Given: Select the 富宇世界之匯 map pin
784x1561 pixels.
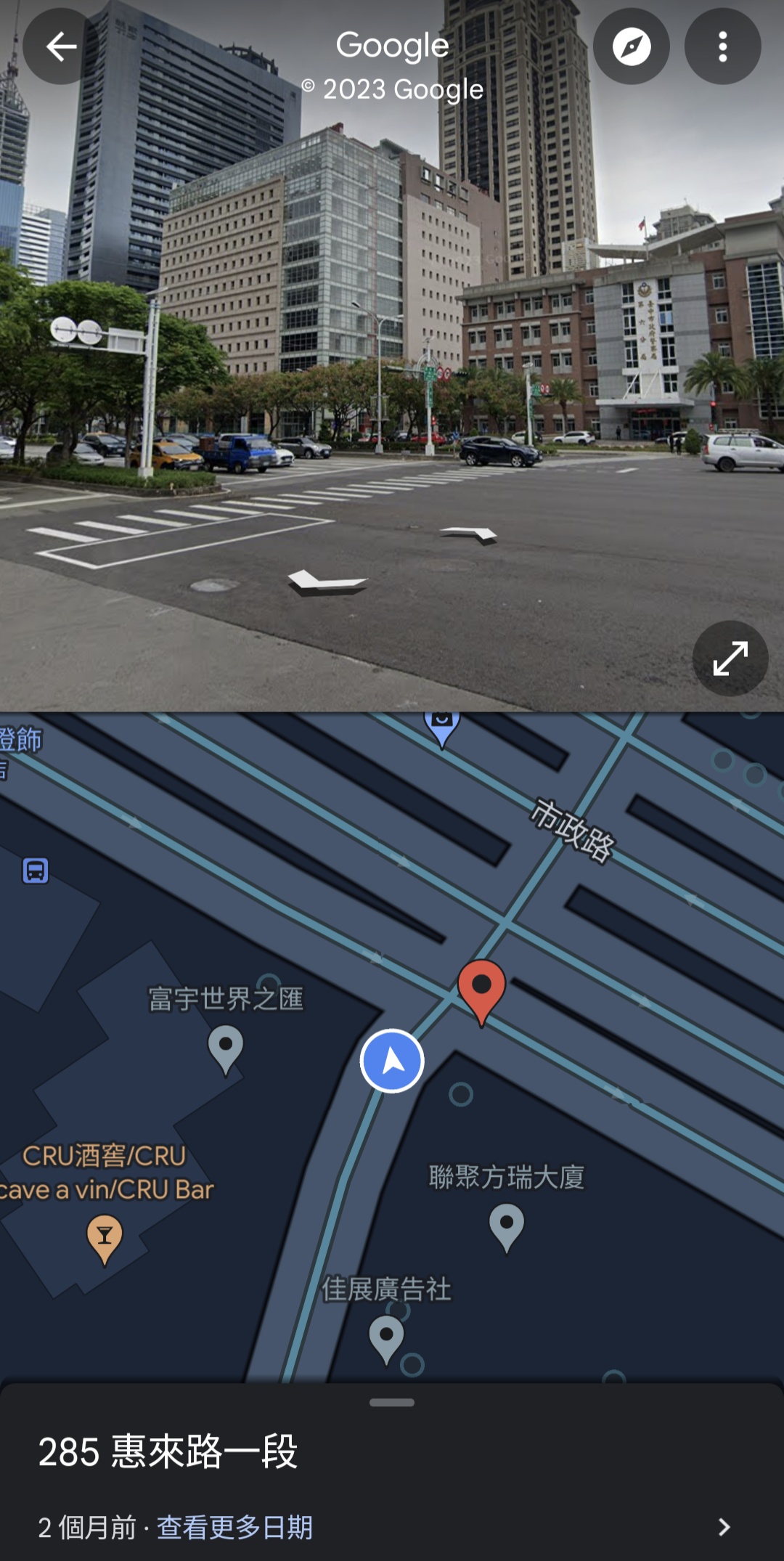Looking at the screenshot, I should [226, 1048].
